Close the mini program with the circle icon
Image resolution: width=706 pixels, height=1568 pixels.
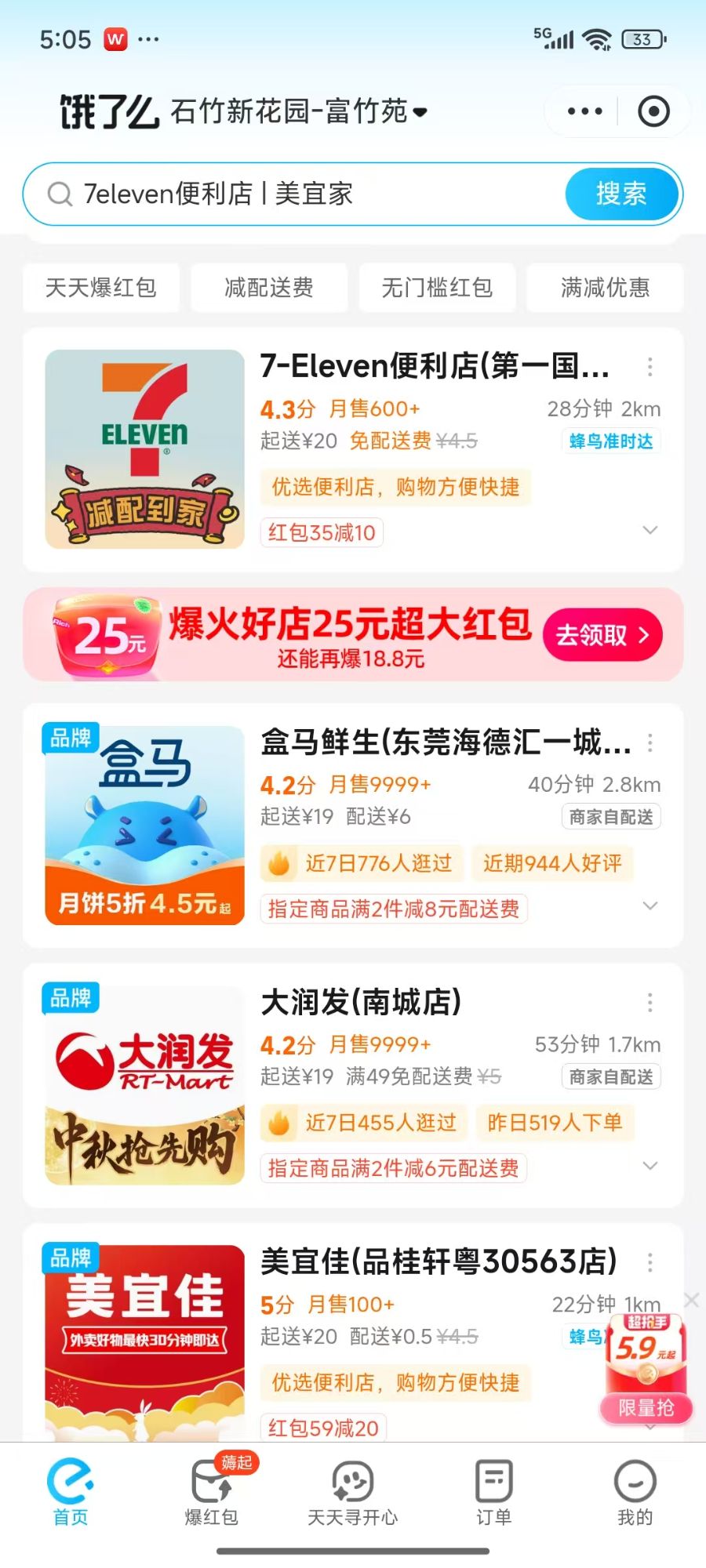point(653,111)
